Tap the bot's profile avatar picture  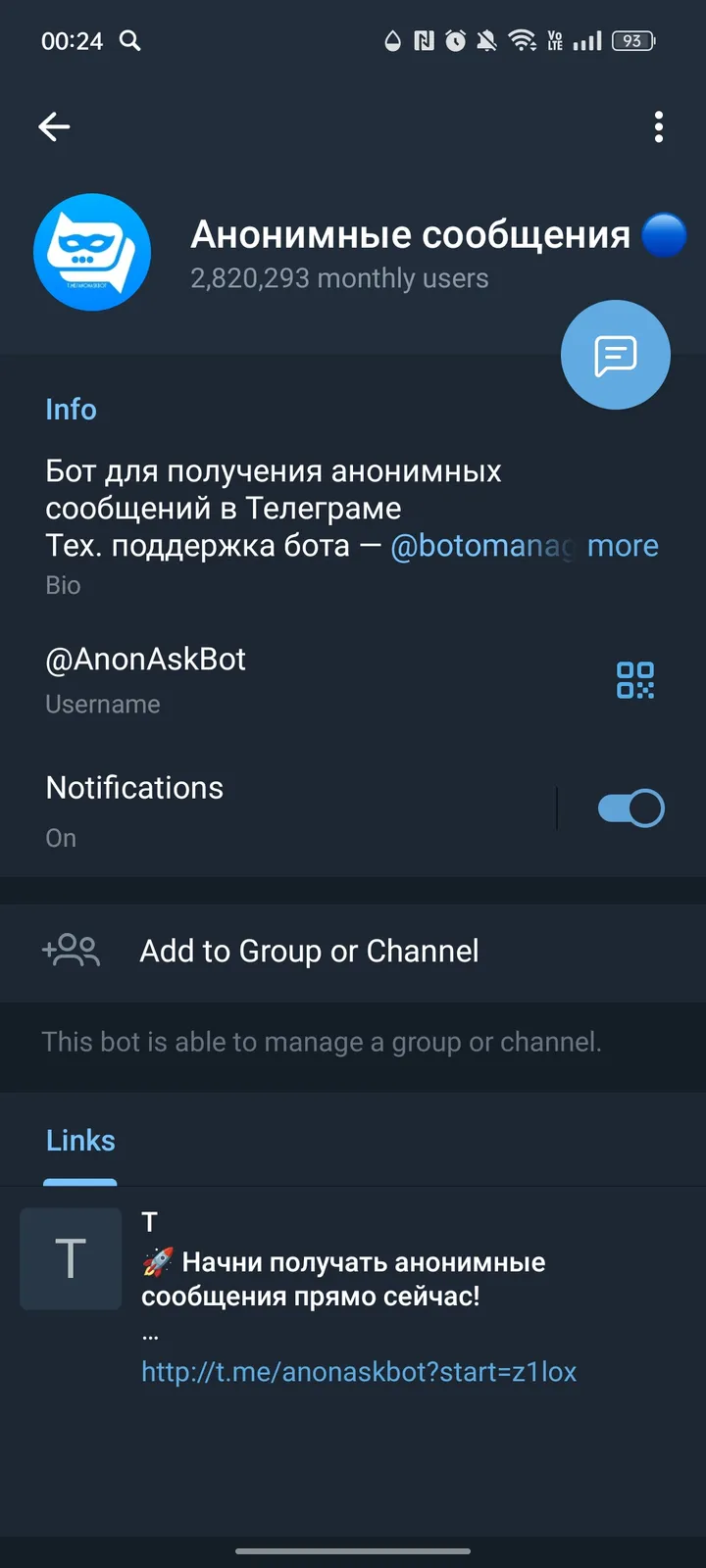click(92, 252)
